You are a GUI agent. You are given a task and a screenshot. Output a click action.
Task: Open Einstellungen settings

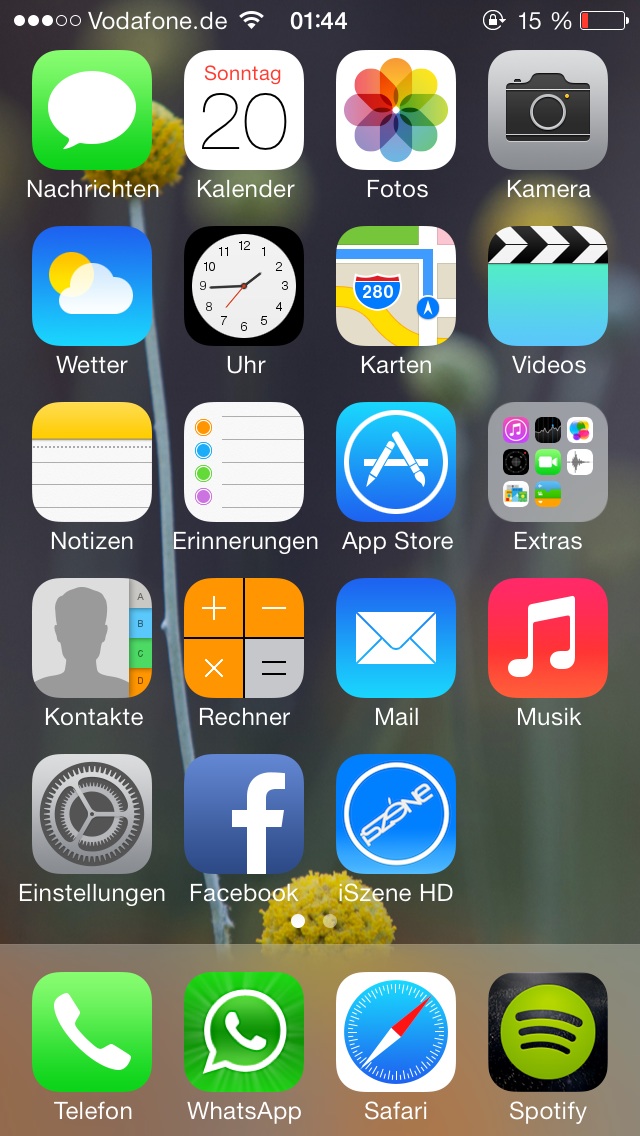pos(92,814)
